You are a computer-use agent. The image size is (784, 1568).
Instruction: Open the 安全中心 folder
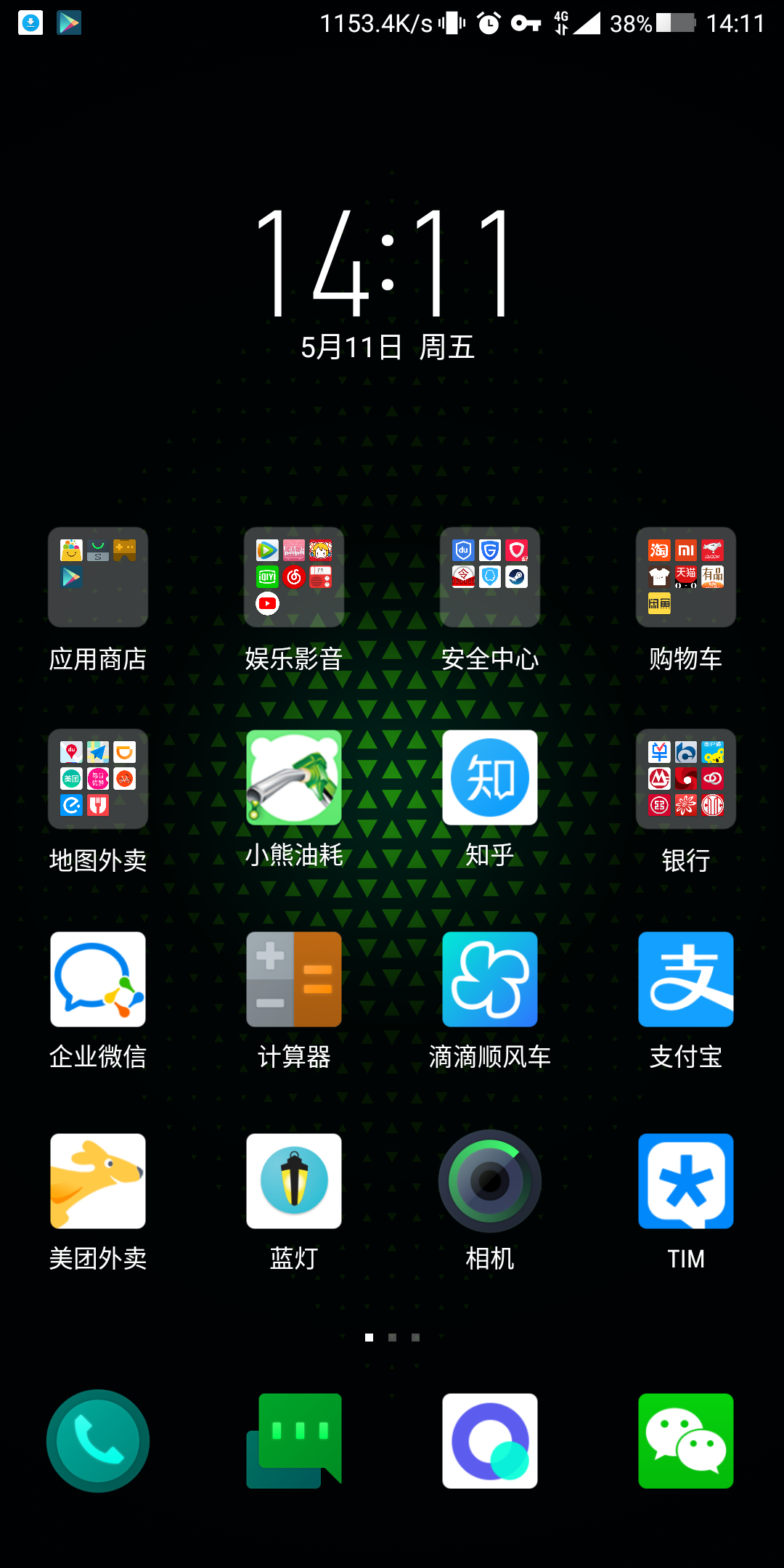(490, 577)
